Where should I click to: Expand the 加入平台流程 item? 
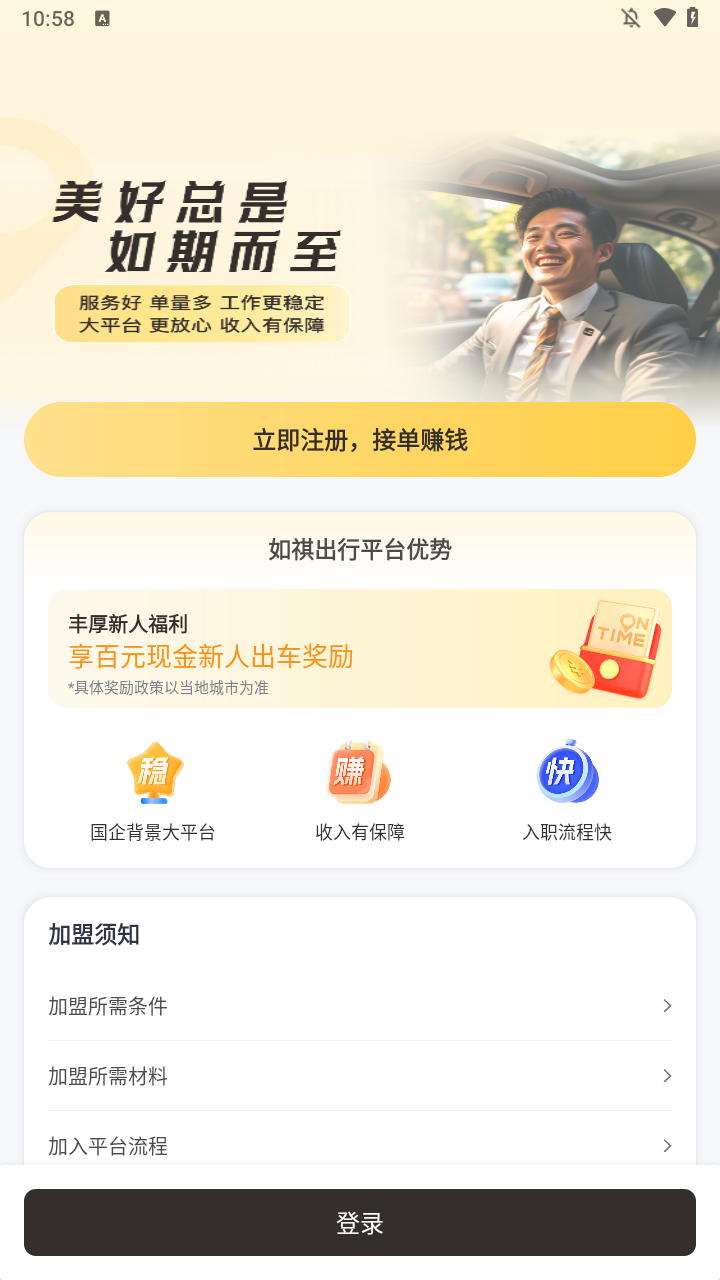click(360, 1146)
